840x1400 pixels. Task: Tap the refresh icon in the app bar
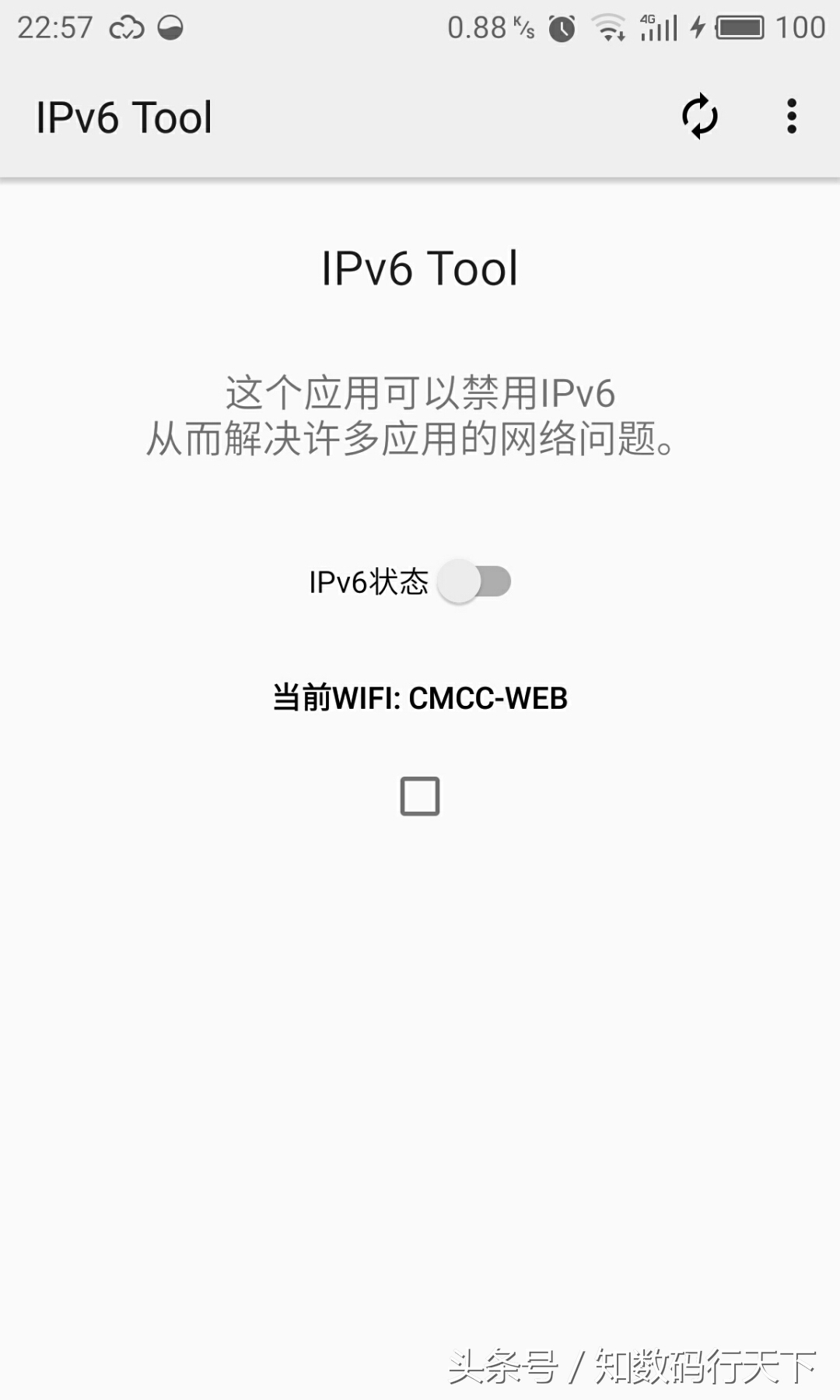[699, 117]
